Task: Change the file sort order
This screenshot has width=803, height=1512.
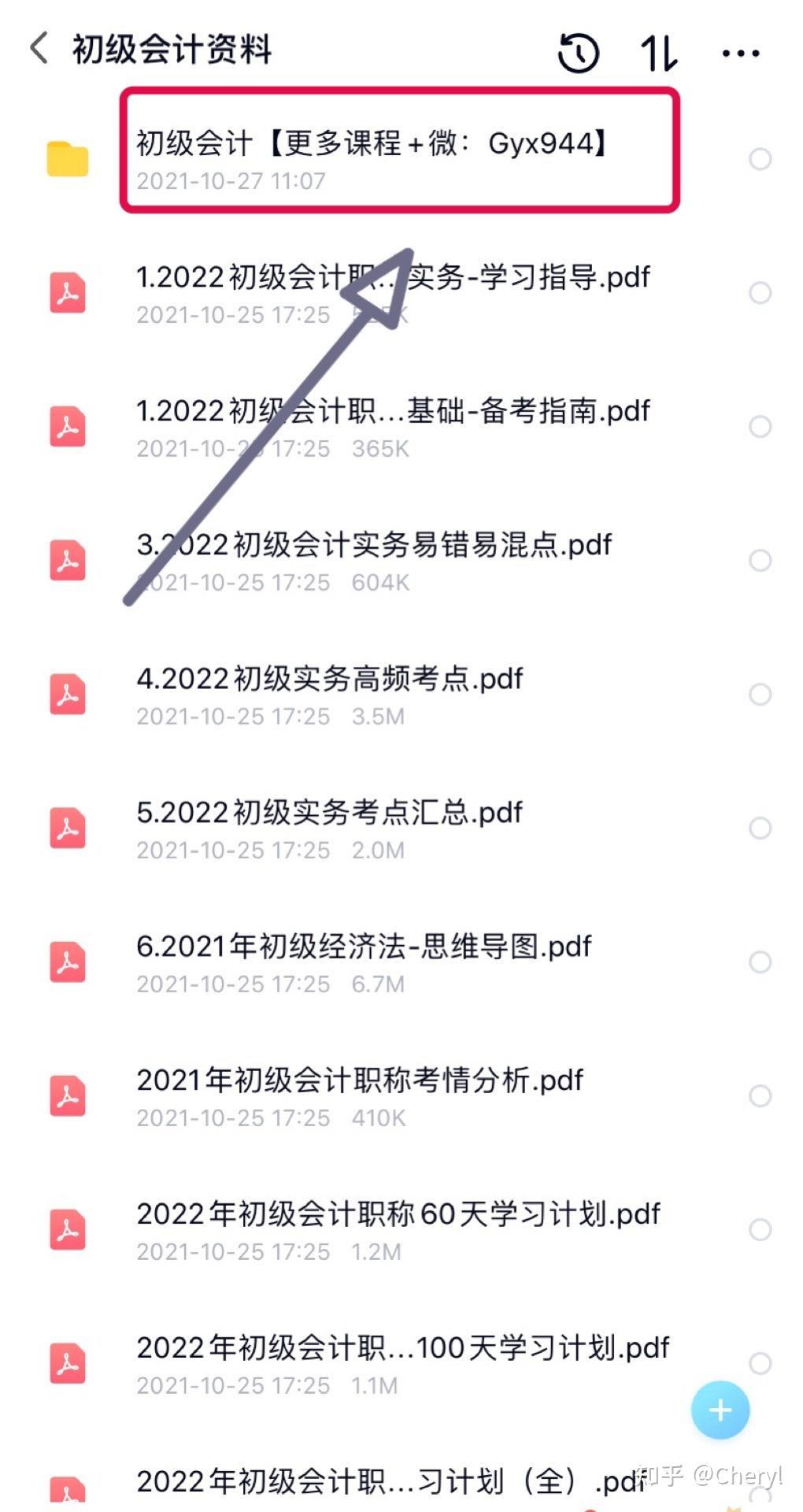Action: point(659,53)
